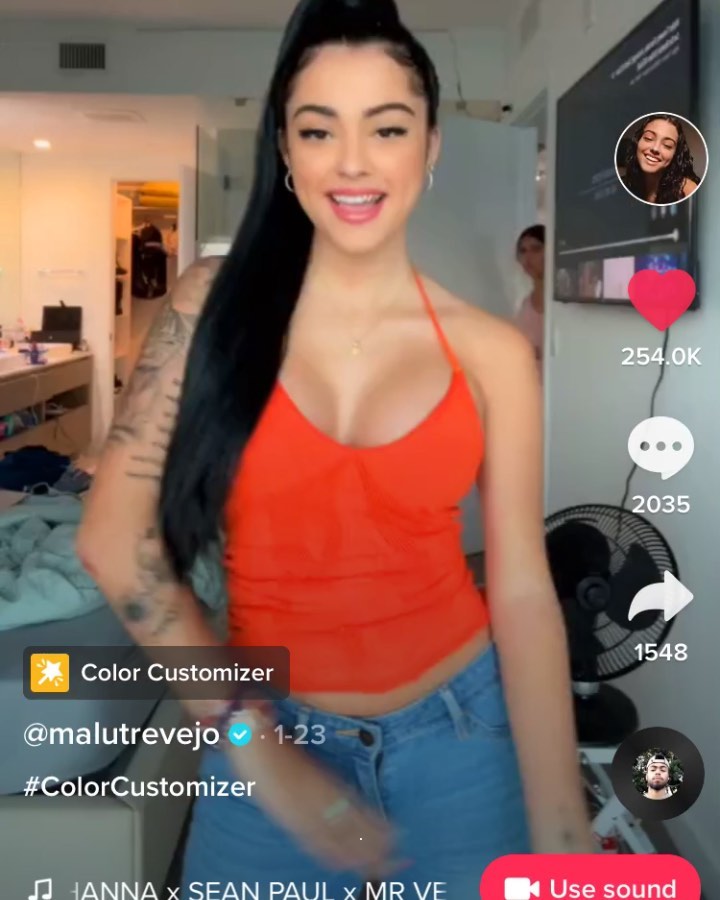
Task: Open the Color Customizer effect chip
Action: click(x=156, y=673)
